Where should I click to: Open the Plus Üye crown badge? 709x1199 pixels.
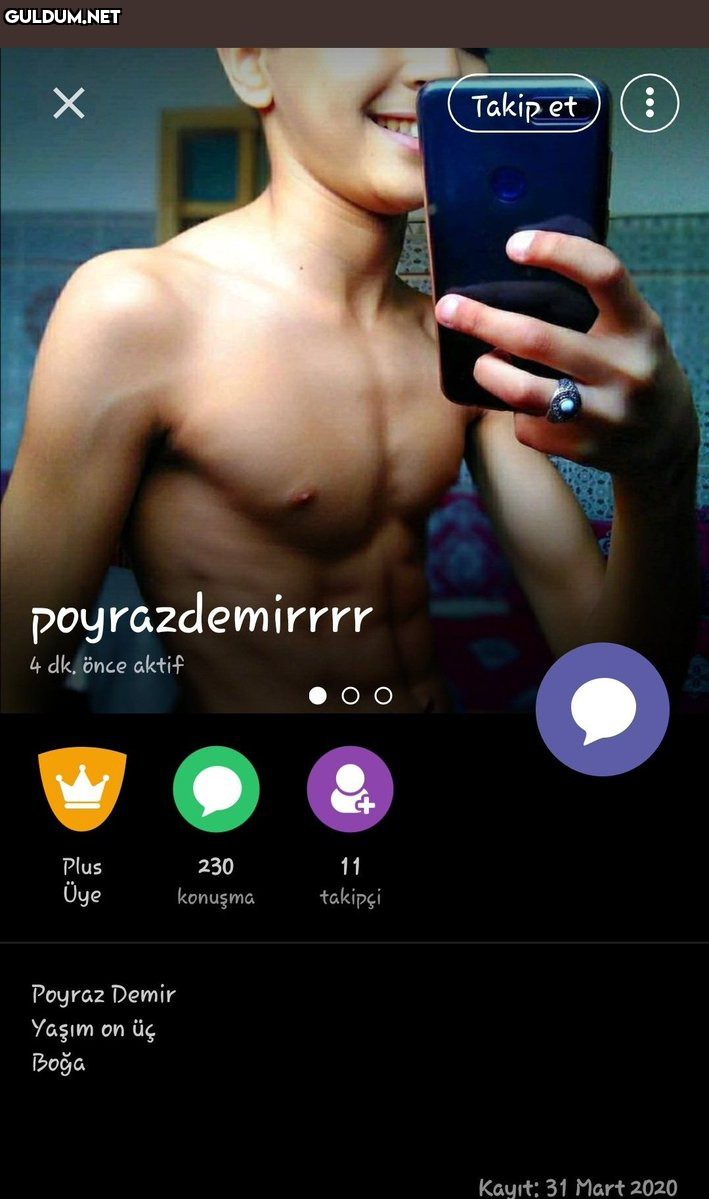click(82, 789)
